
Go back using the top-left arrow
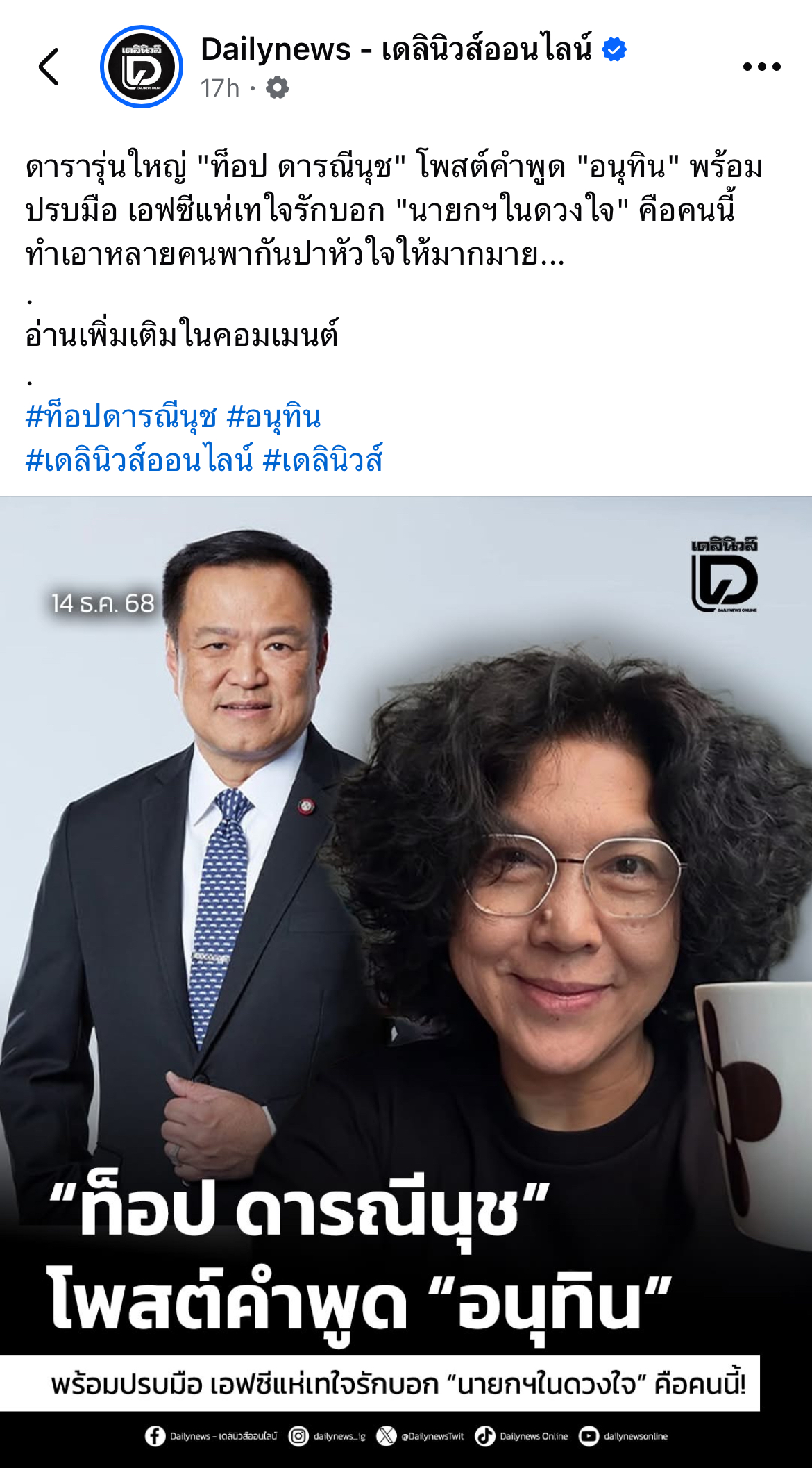[49, 67]
